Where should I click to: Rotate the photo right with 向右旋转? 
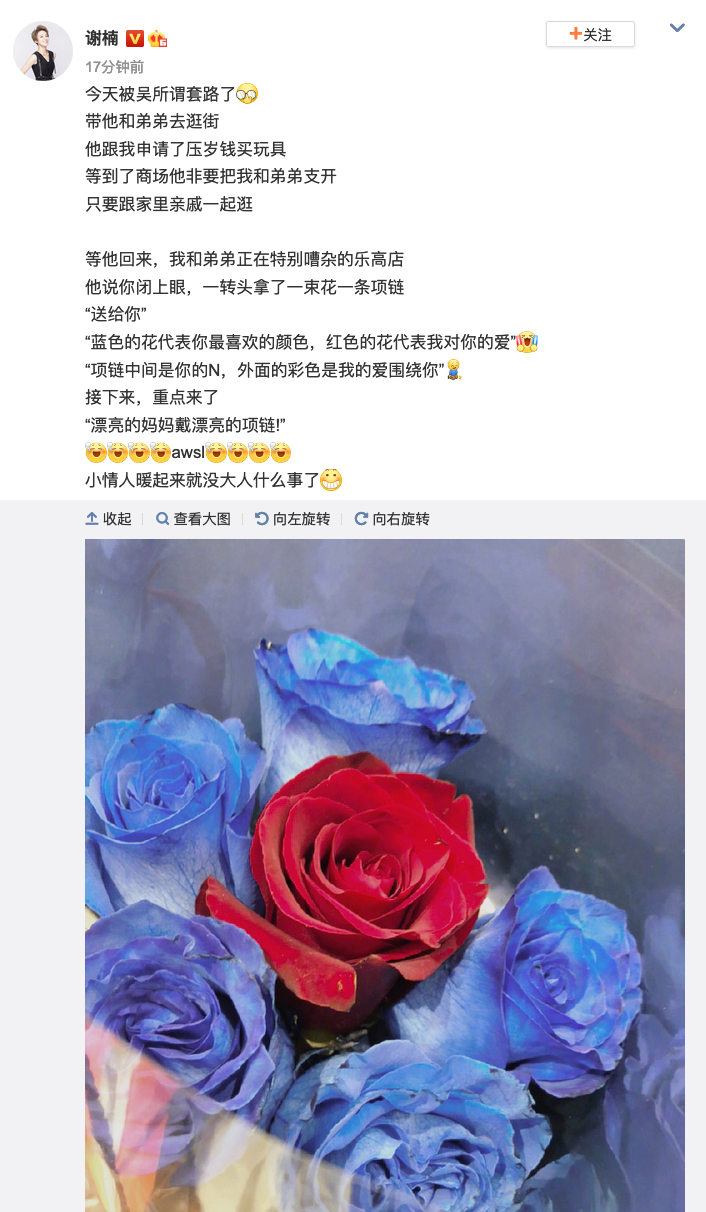coord(392,519)
